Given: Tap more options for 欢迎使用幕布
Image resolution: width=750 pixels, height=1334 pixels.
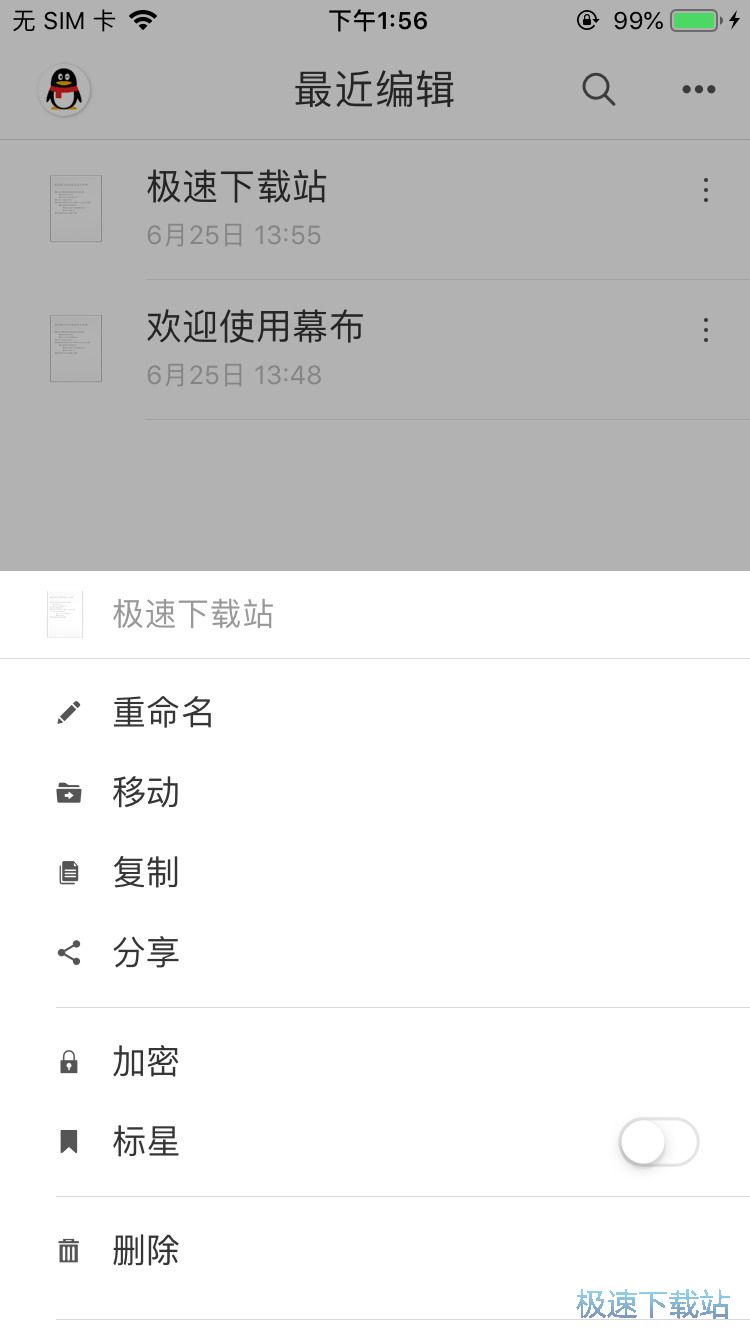Looking at the screenshot, I should 706,330.
